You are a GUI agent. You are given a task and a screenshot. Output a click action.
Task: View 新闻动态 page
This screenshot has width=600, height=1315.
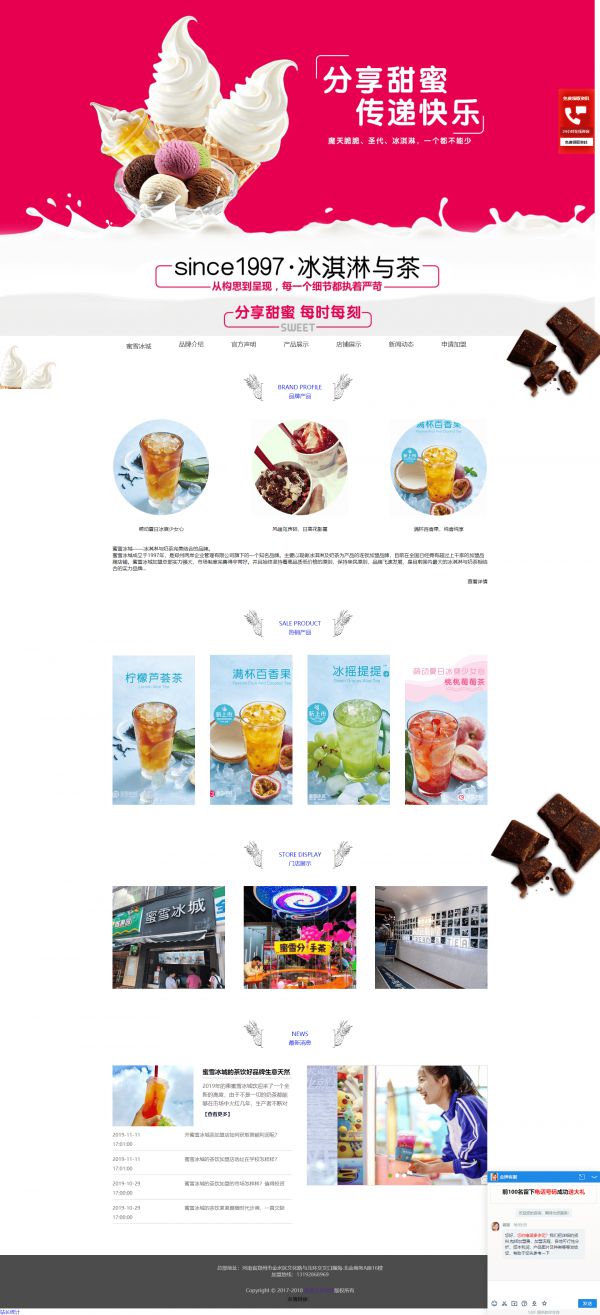(x=401, y=344)
